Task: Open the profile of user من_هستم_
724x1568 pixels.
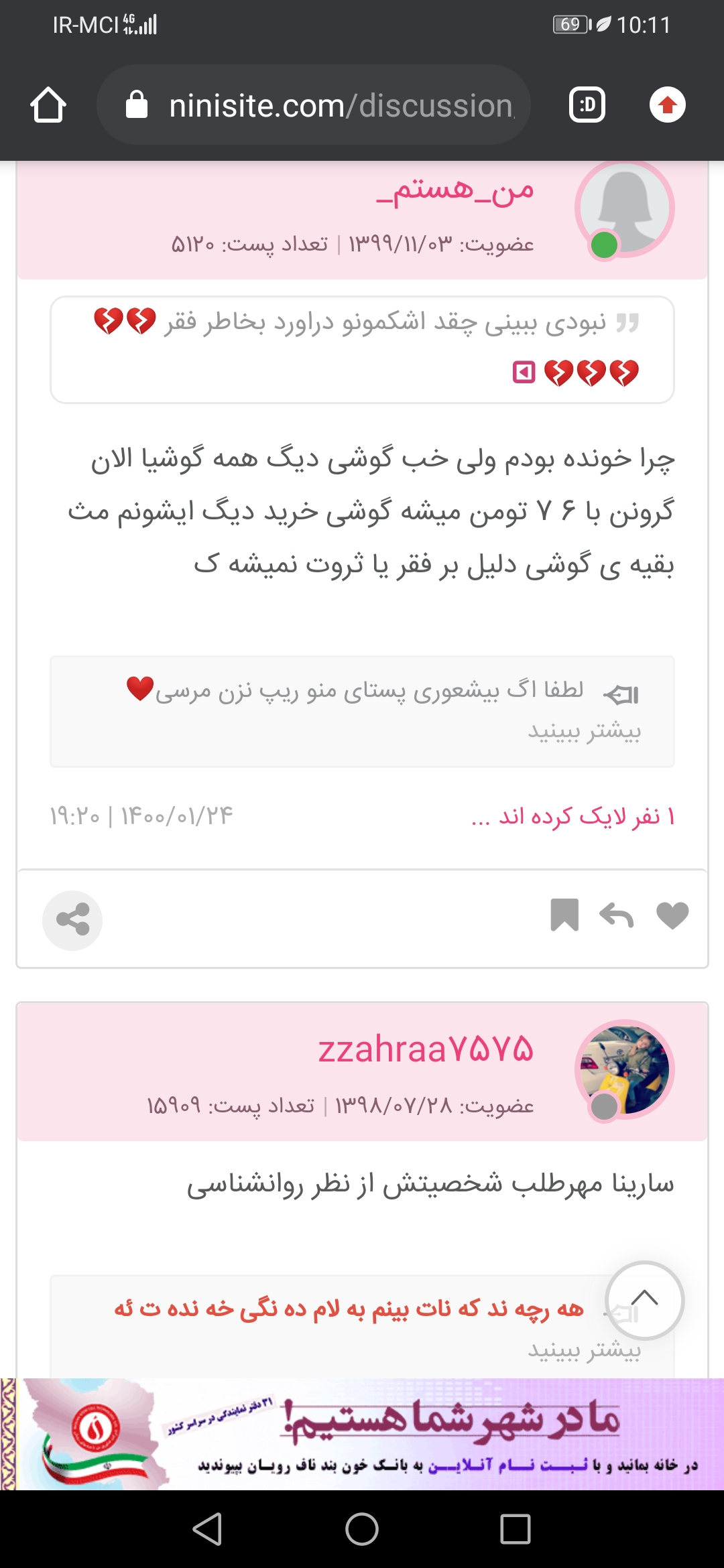Action: coord(456,191)
